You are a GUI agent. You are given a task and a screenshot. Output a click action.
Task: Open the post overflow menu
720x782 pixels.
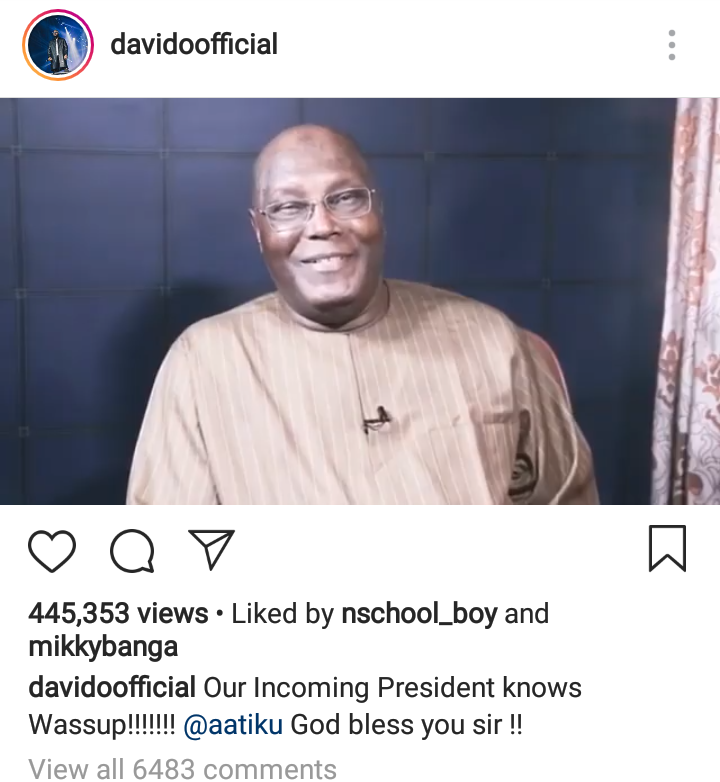(672, 45)
